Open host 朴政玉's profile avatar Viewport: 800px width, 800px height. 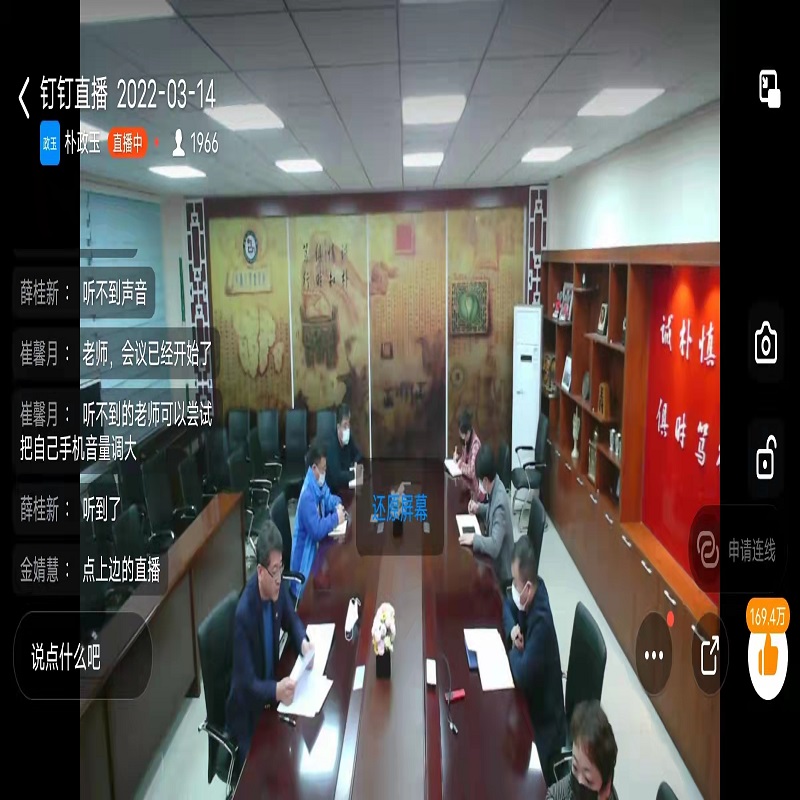(x=50, y=143)
